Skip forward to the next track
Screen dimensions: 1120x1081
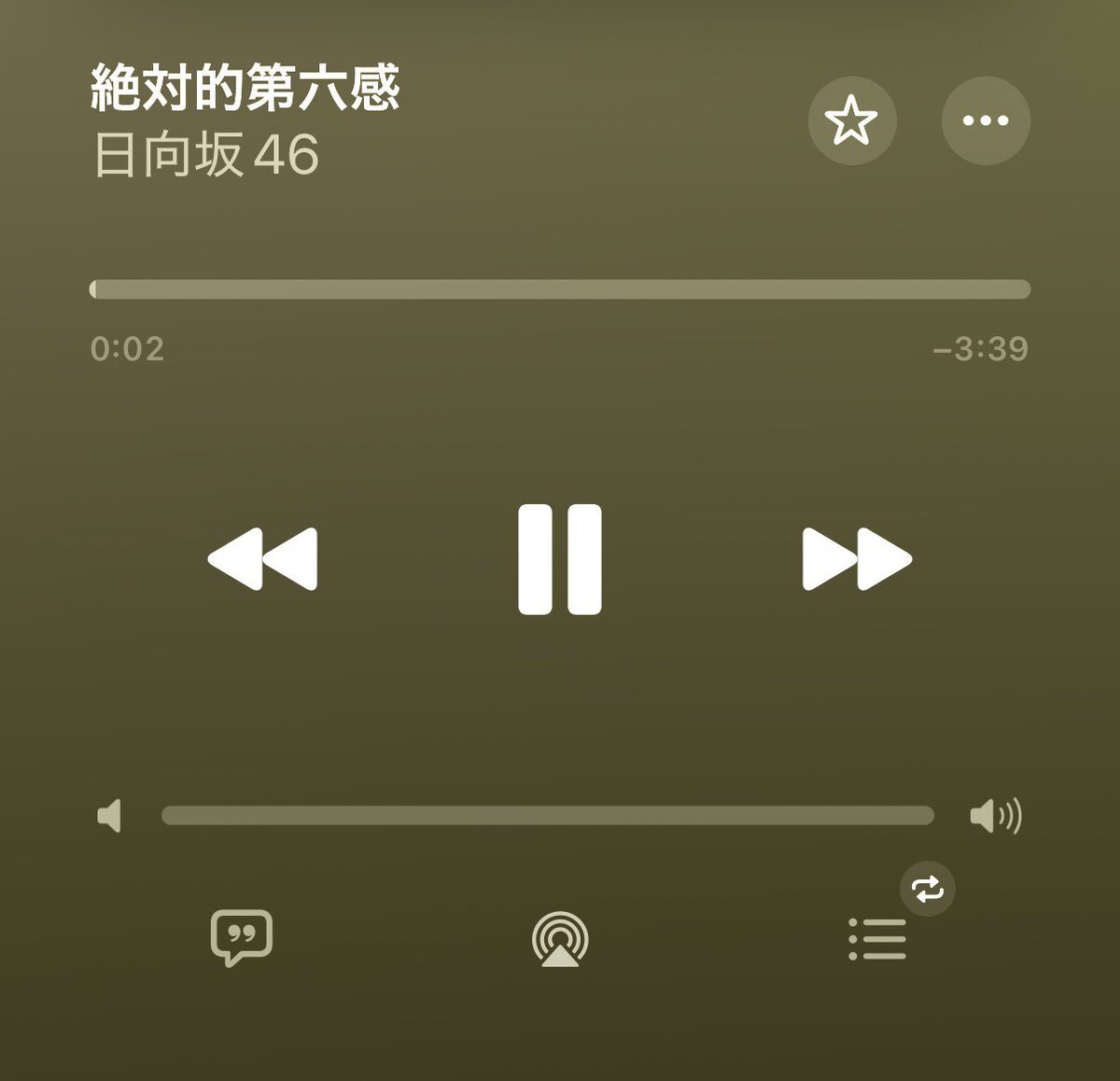pos(857,559)
